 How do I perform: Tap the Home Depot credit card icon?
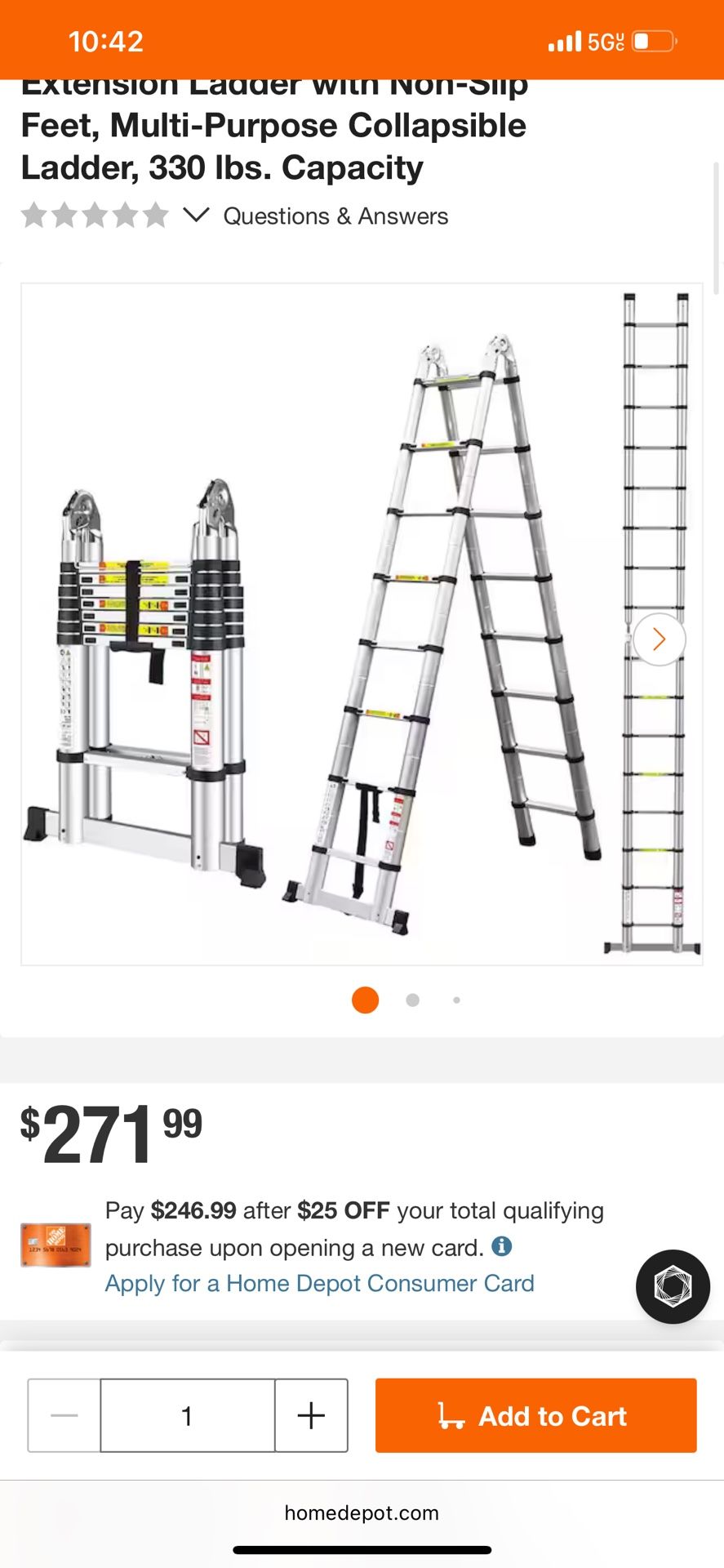point(55,1245)
